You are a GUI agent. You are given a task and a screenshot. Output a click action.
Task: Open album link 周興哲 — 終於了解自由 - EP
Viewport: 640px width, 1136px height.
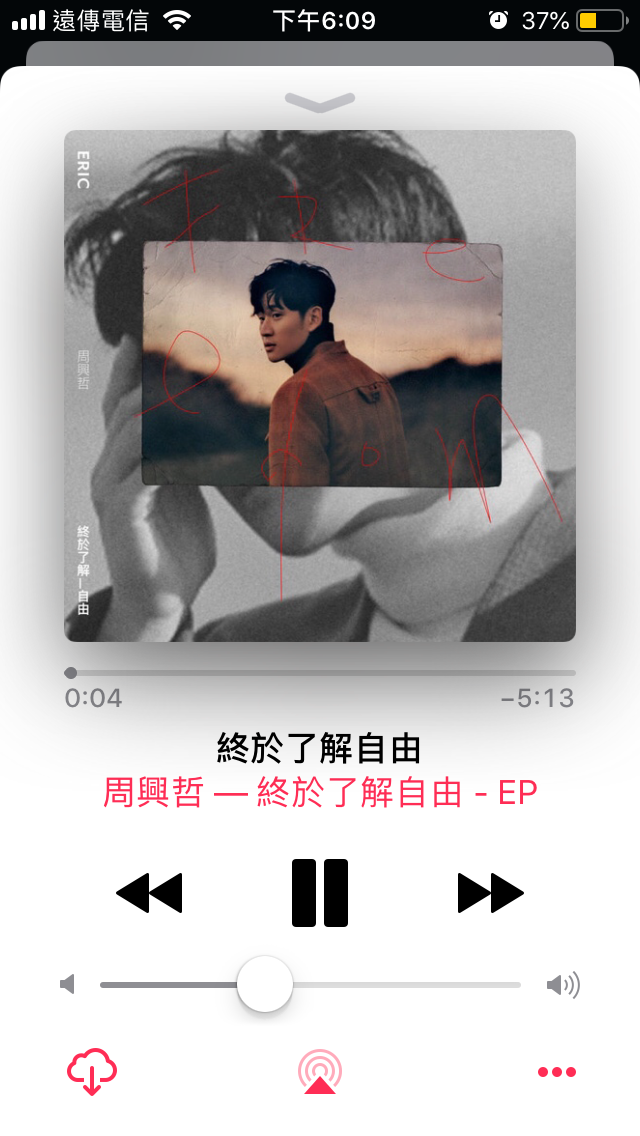[x=320, y=793]
